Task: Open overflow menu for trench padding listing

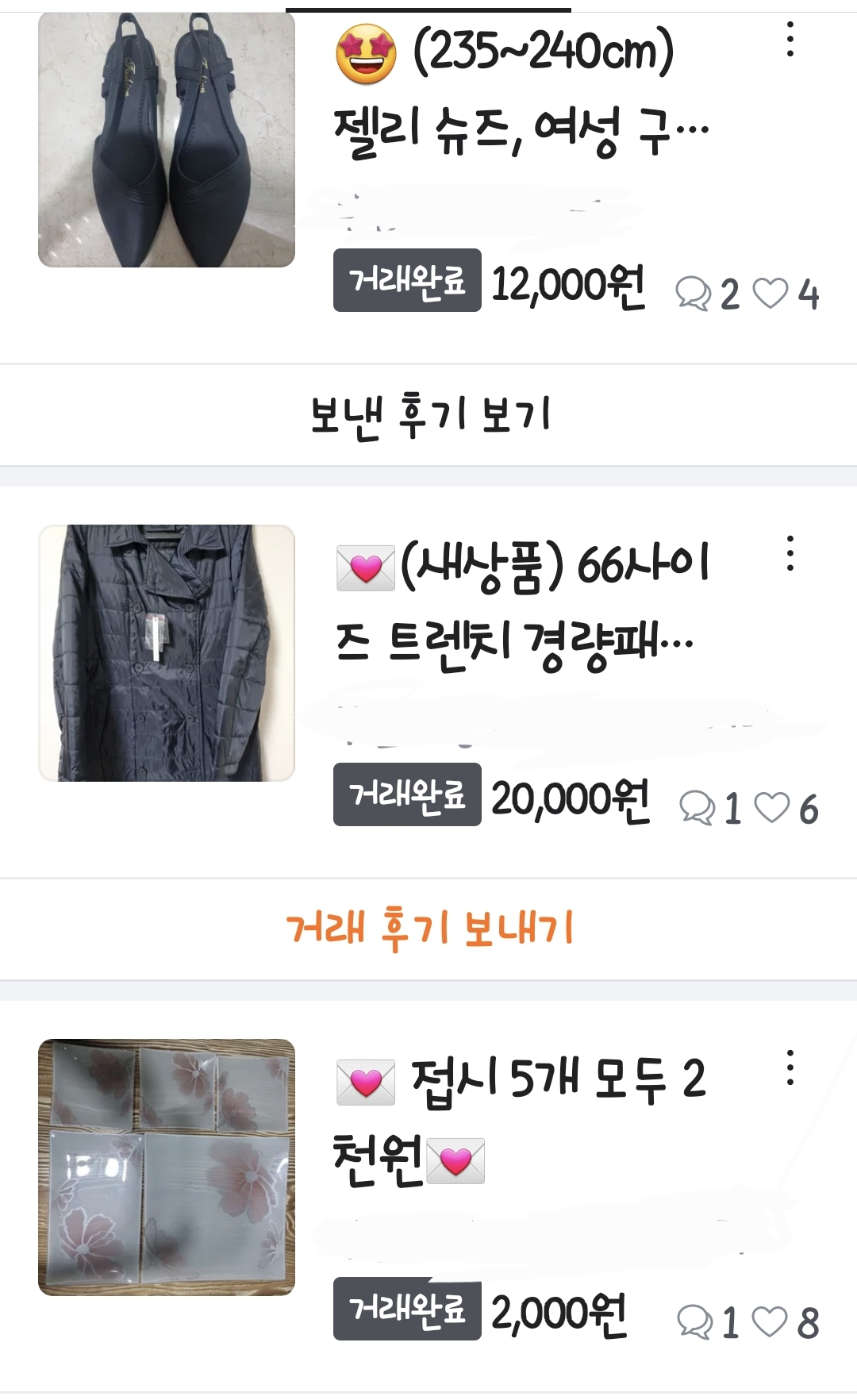Action: click(x=790, y=554)
